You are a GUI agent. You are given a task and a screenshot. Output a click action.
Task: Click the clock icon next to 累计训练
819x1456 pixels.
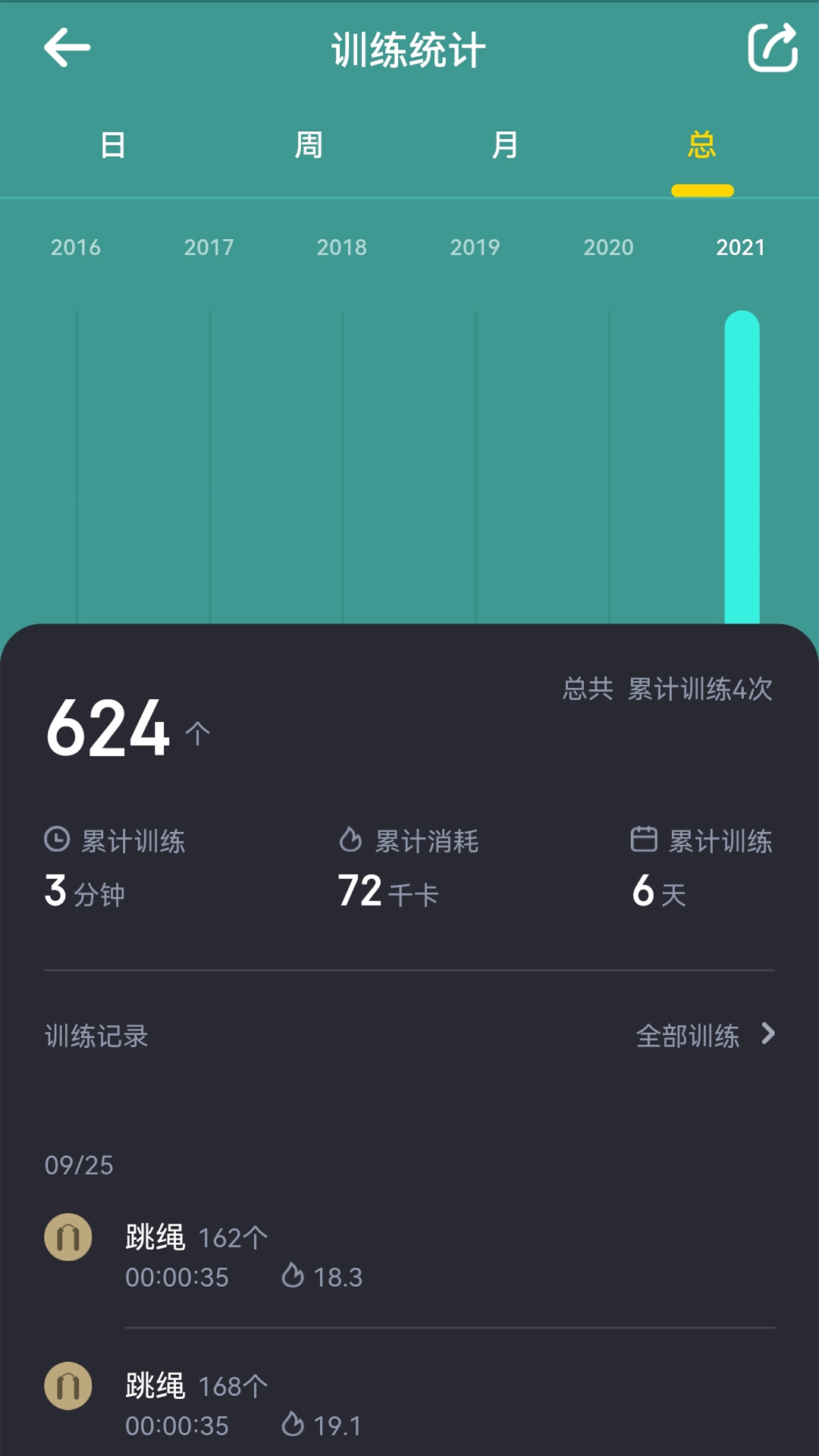point(55,840)
